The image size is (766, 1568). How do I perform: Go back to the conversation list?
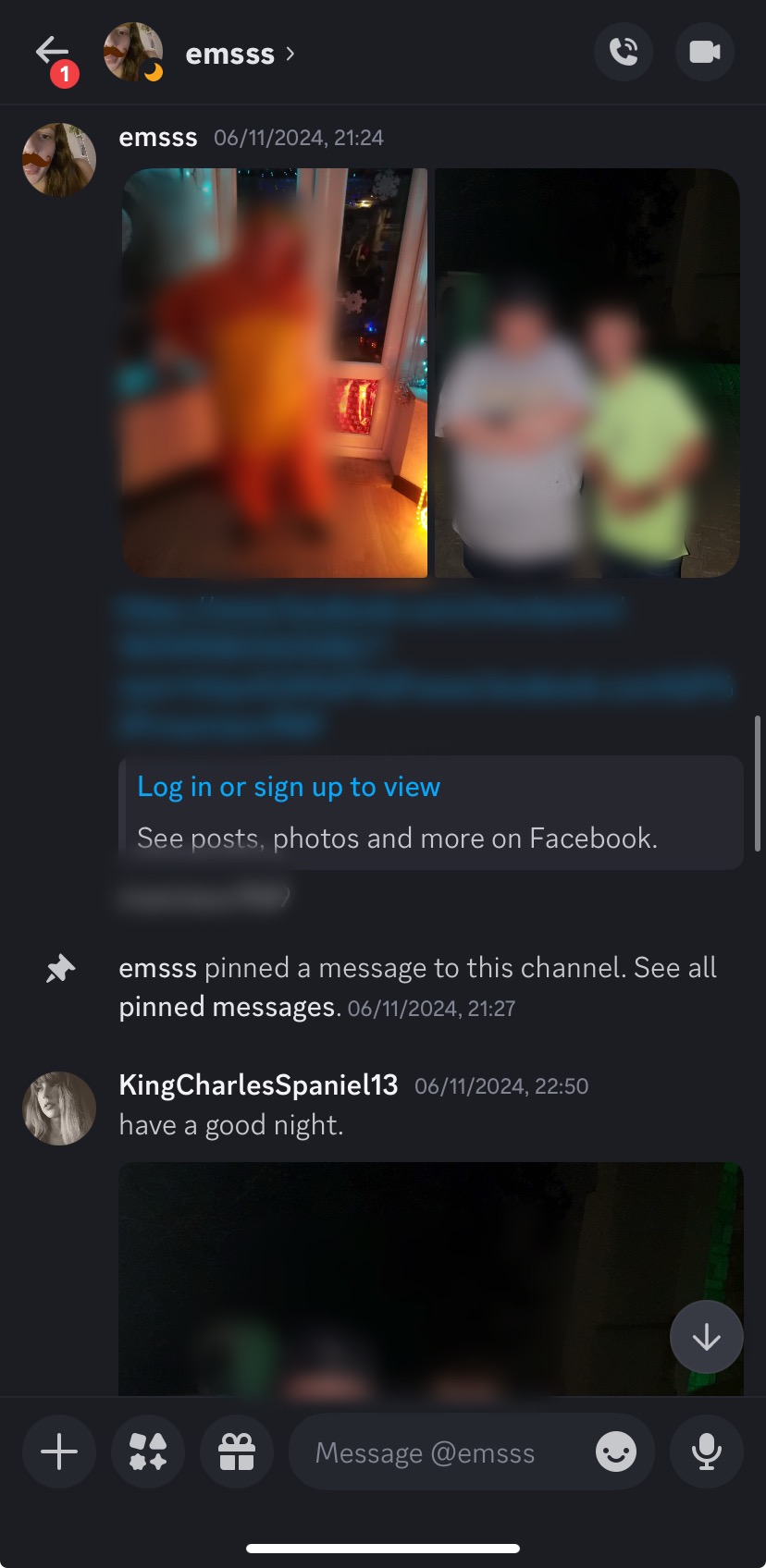point(52,53)
